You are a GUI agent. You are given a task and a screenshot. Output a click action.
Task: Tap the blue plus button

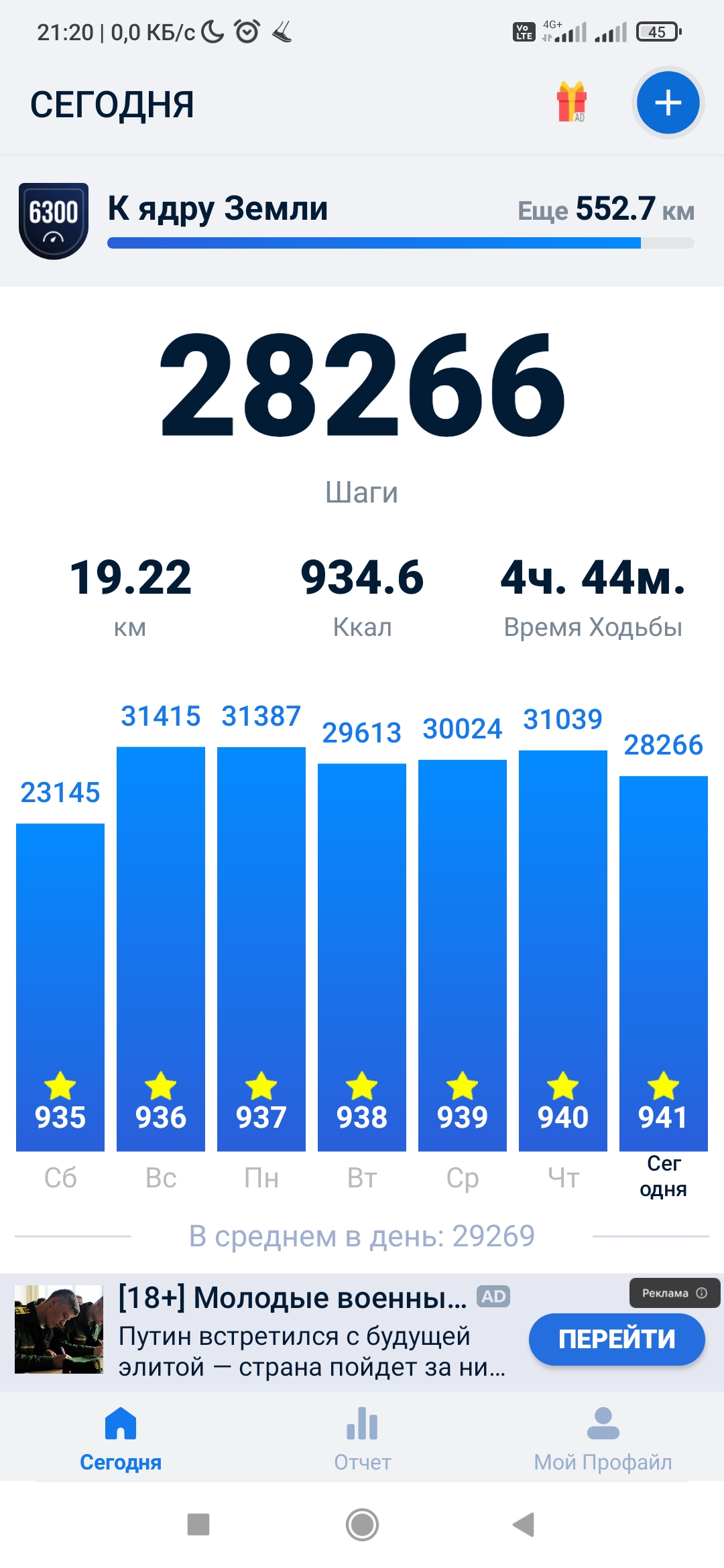tap(668, 103)
